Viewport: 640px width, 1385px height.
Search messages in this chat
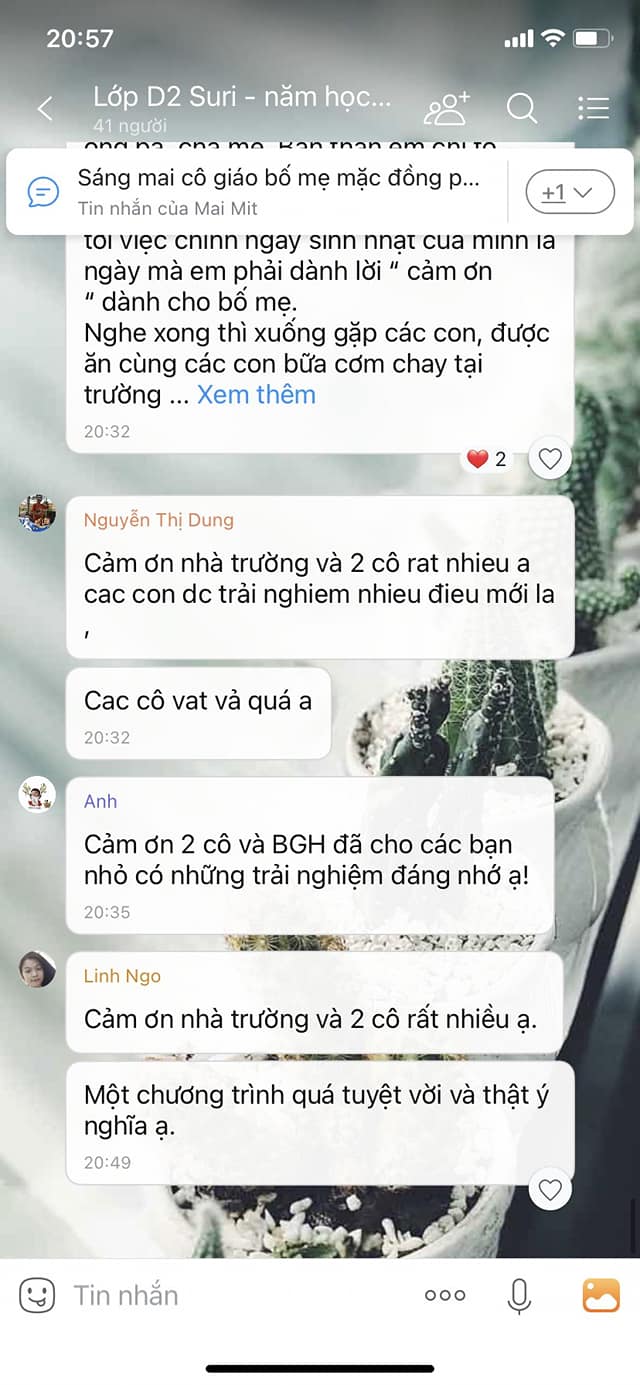click(522, 107)
